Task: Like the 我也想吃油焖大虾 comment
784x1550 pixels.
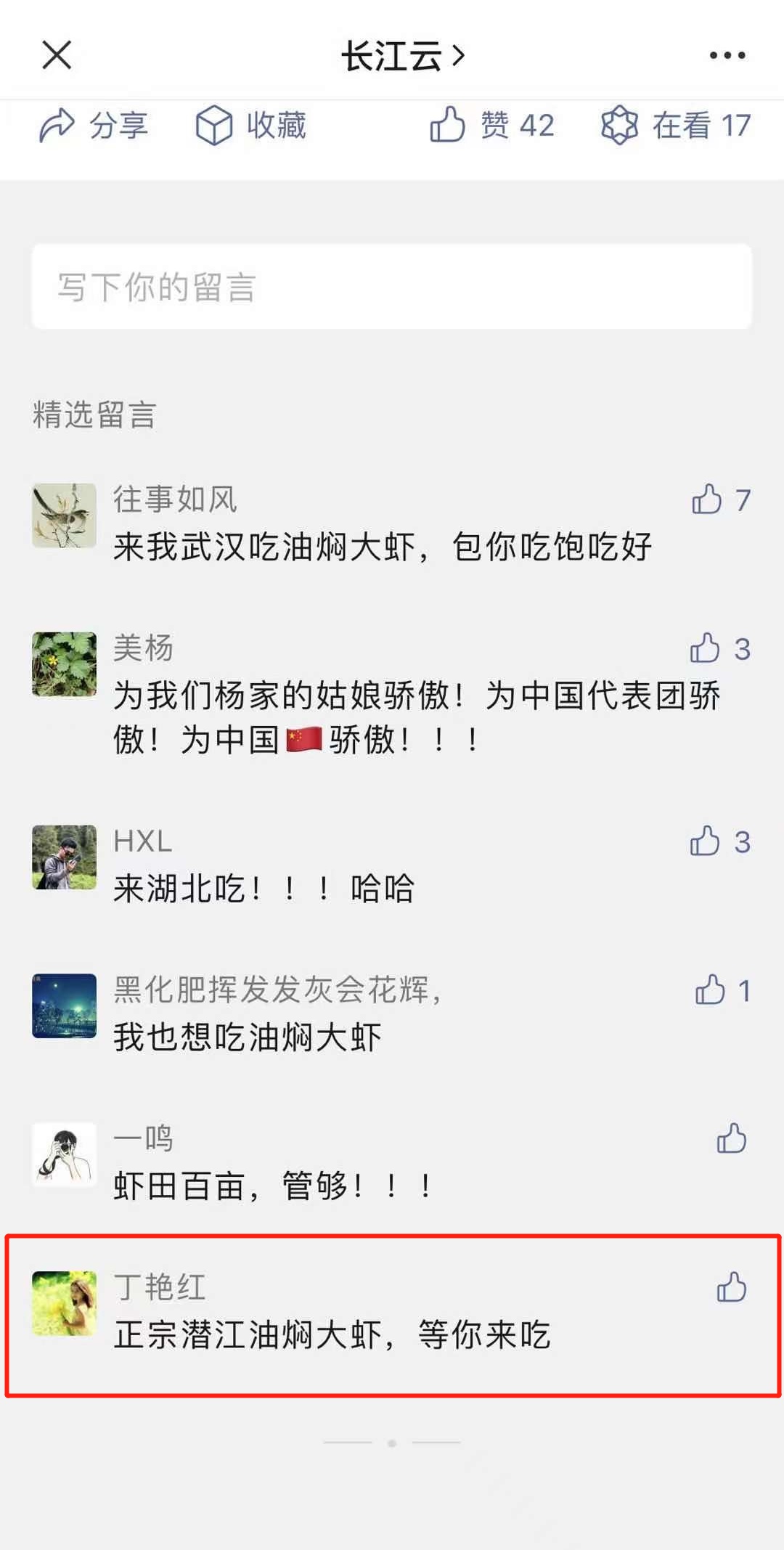Action: tap(711, 990)
